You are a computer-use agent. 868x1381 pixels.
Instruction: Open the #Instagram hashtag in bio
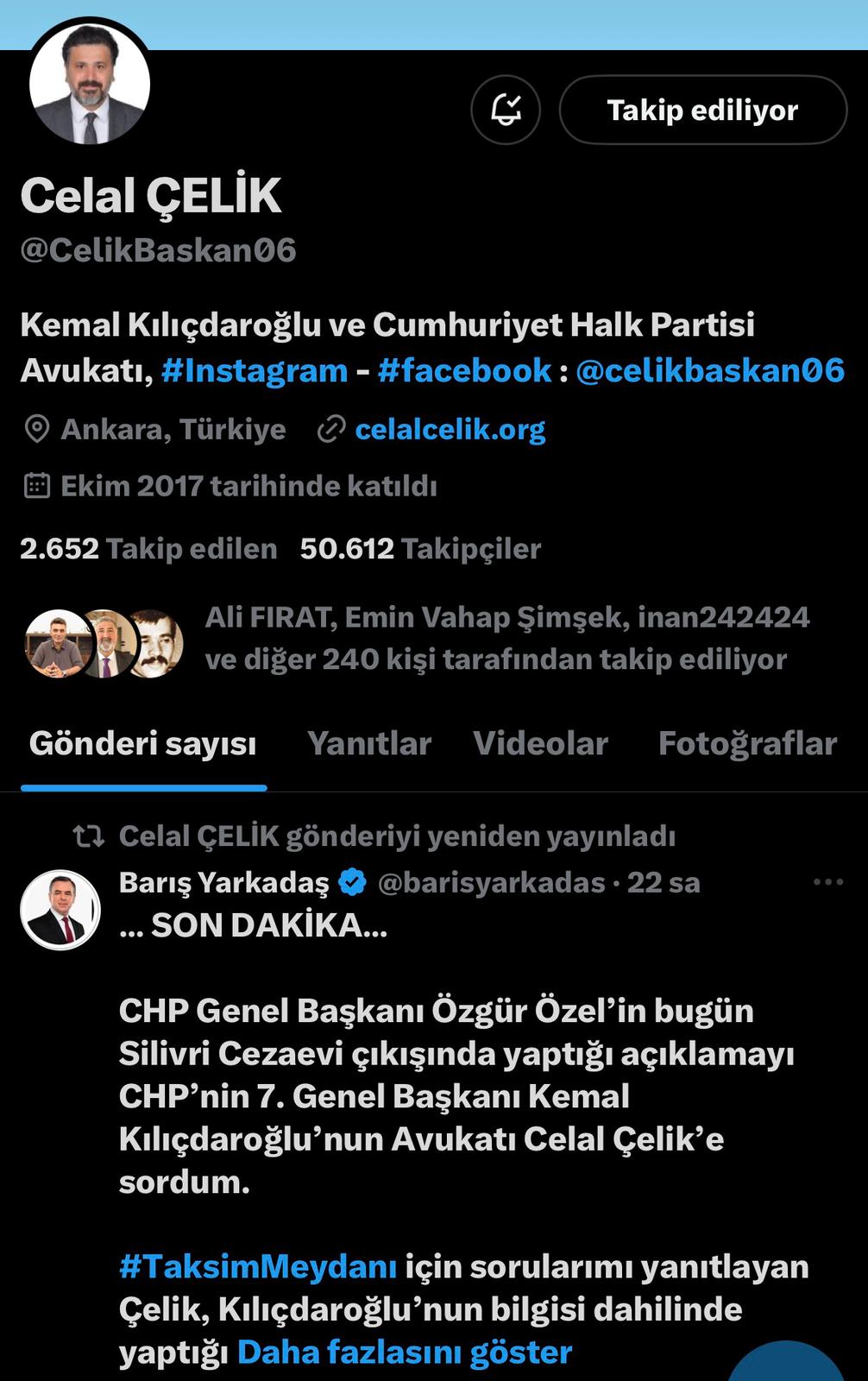[255, 370]
